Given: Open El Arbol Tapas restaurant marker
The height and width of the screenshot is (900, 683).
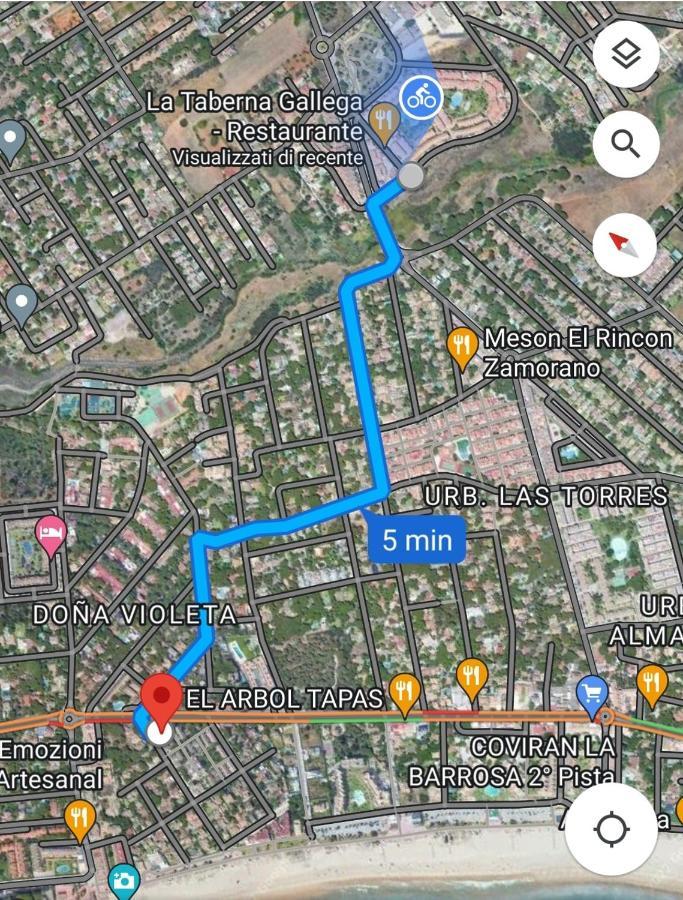Looking at the screenshot, I should click(404, 689).
